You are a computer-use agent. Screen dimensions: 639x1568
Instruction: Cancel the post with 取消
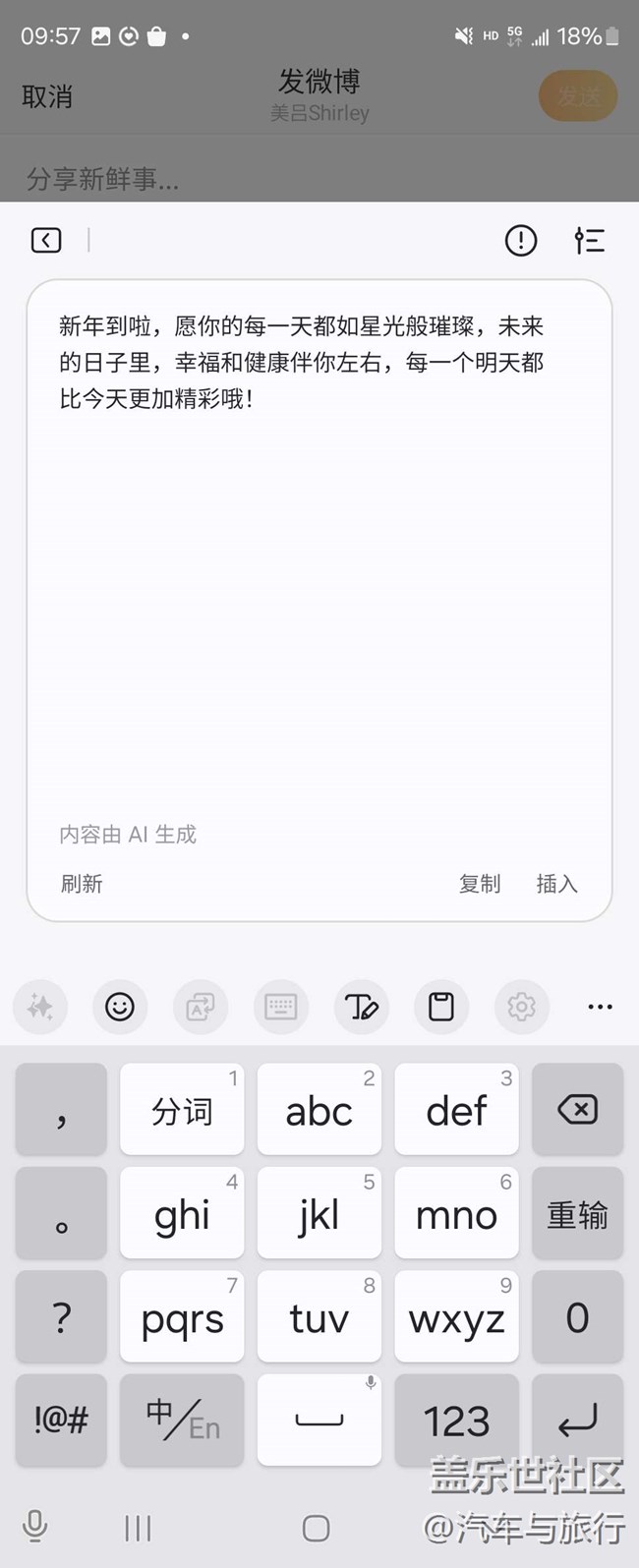tap(47, 96)
